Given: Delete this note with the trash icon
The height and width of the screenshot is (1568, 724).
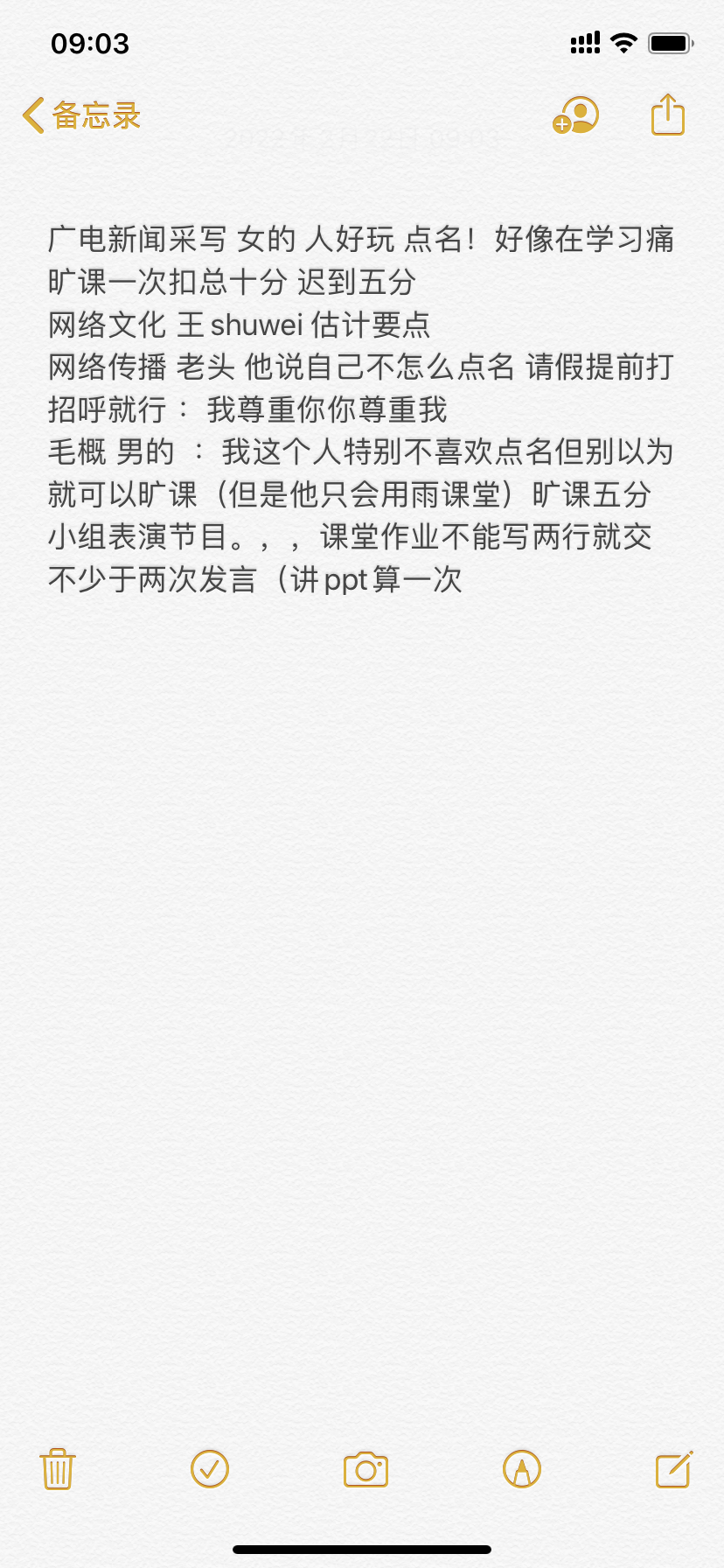Looking at the screenshot, I should pyautogui.click(x=58, y=1469).
